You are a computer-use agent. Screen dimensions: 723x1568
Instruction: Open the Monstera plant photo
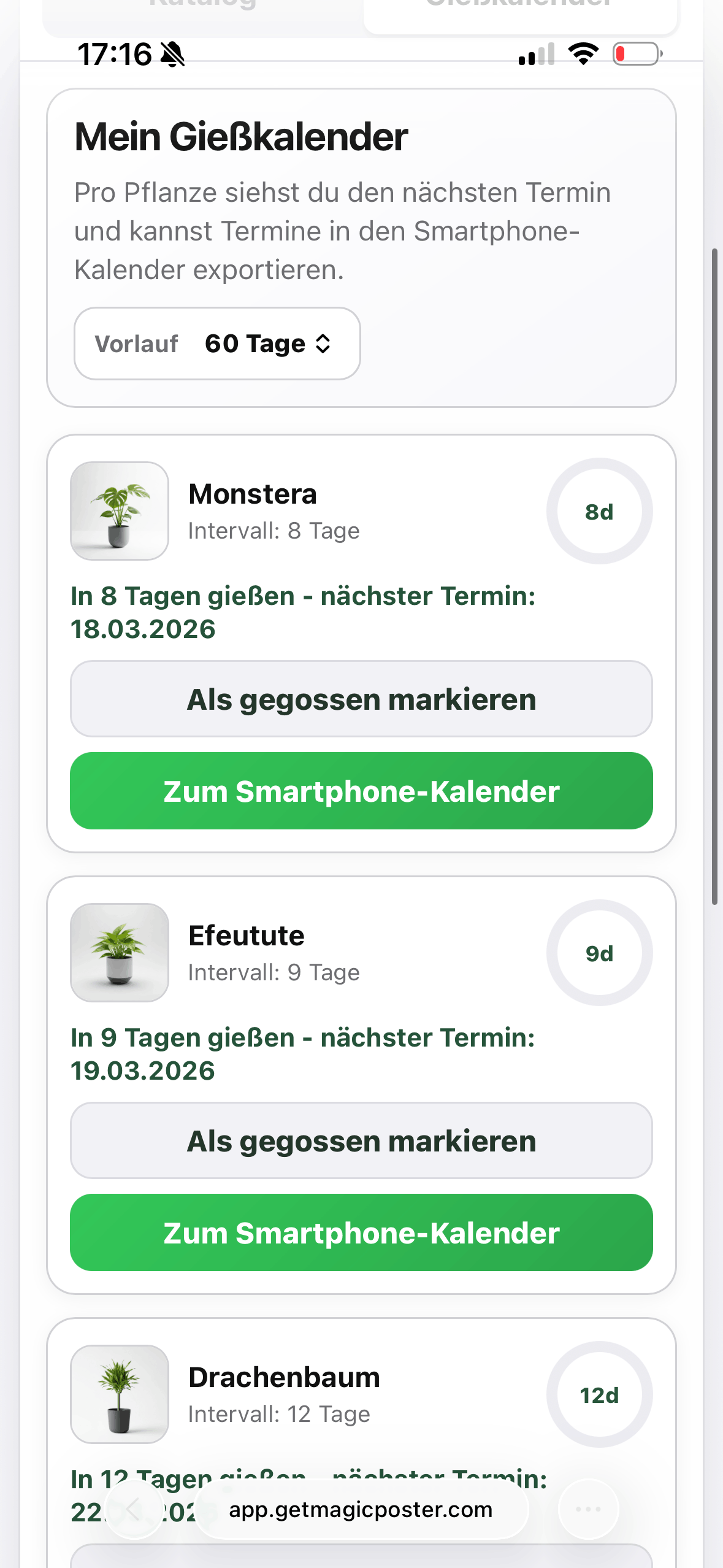click(119, 511)
